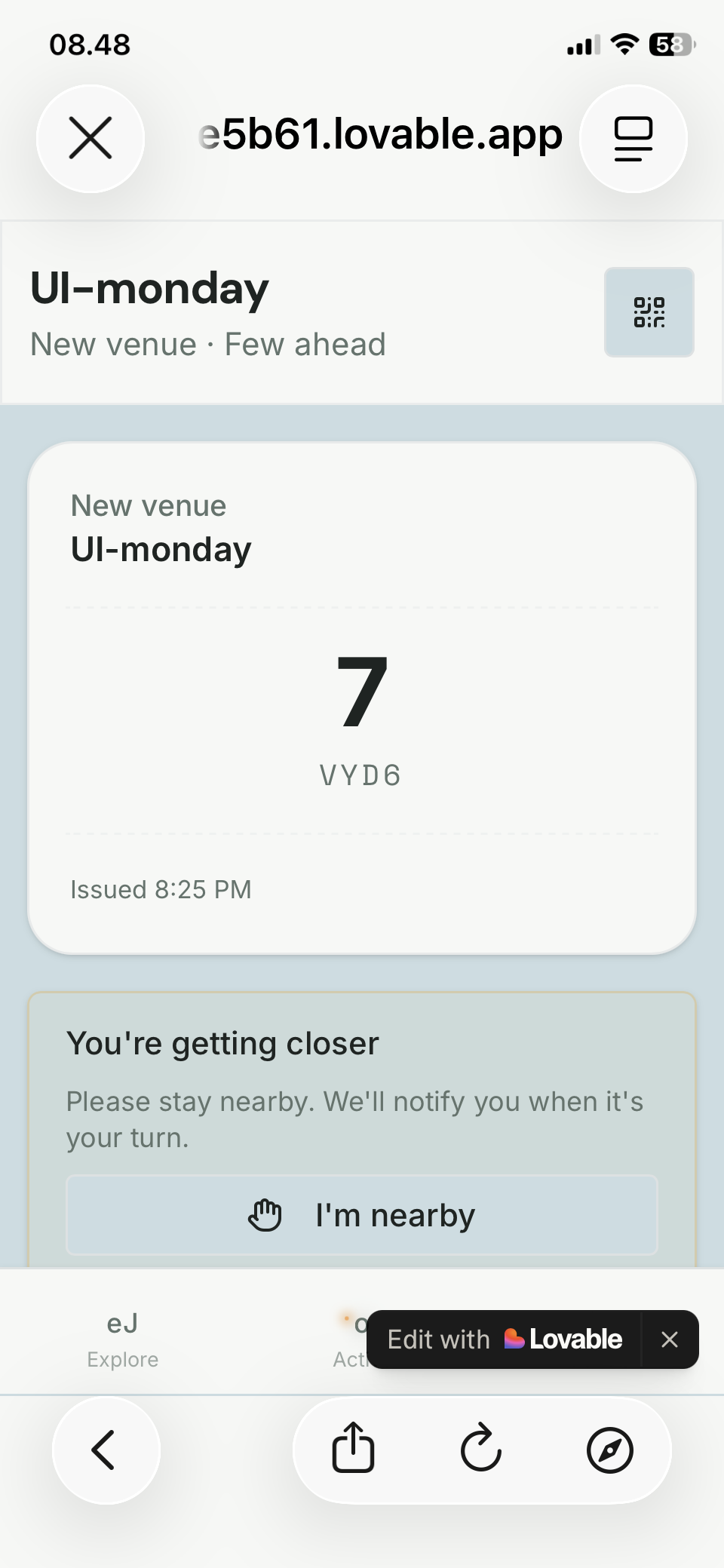Tap the Issued 8:25 PM label
Viewport: 724px width, 1568px height.
(x=160, y=889)
